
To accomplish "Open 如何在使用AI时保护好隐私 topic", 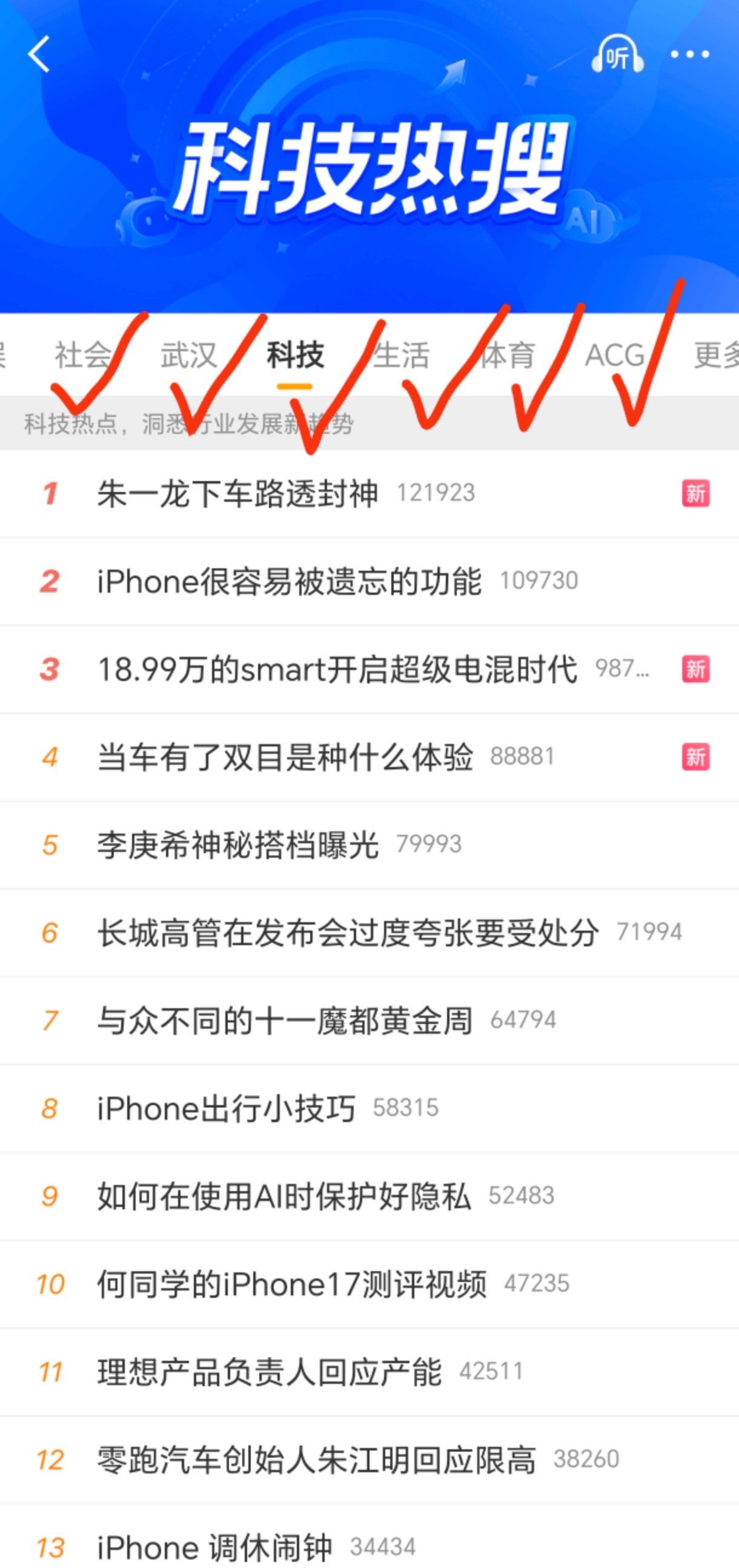I will click(283, 1197).
